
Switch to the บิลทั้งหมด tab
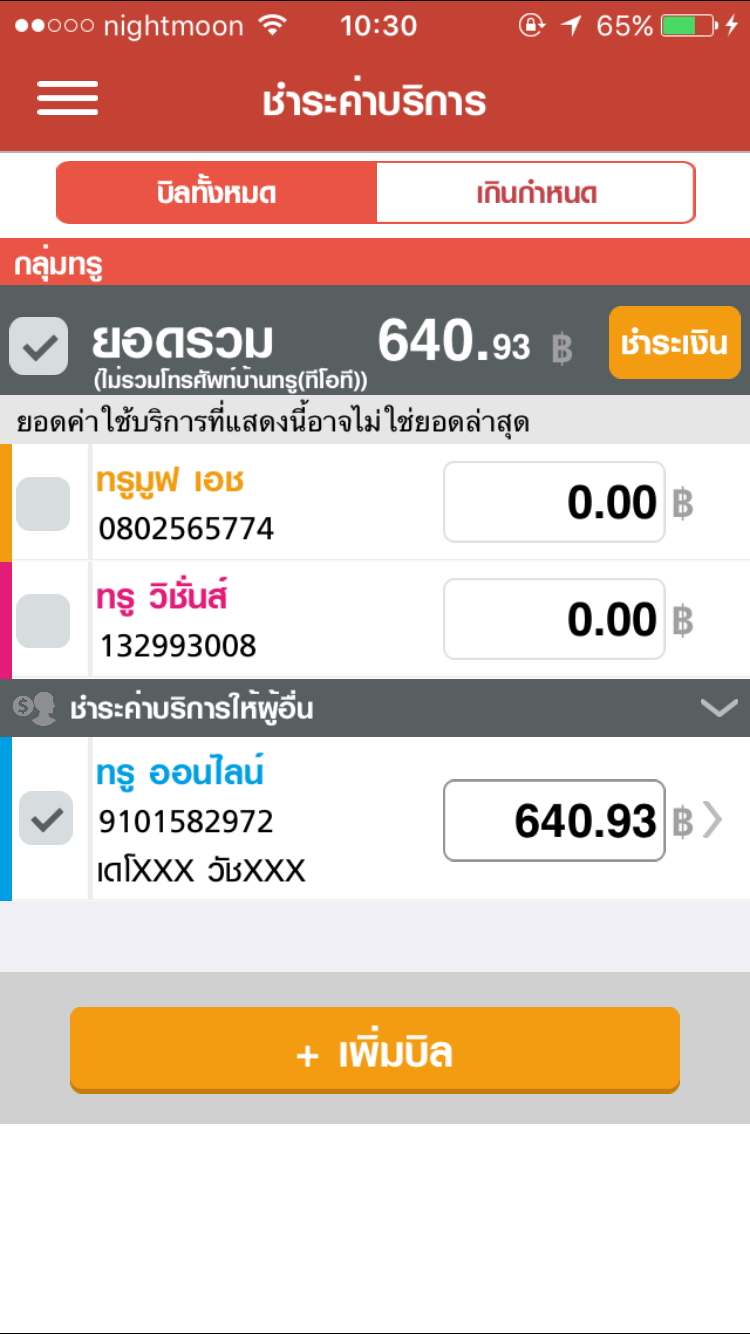(217, 193)
